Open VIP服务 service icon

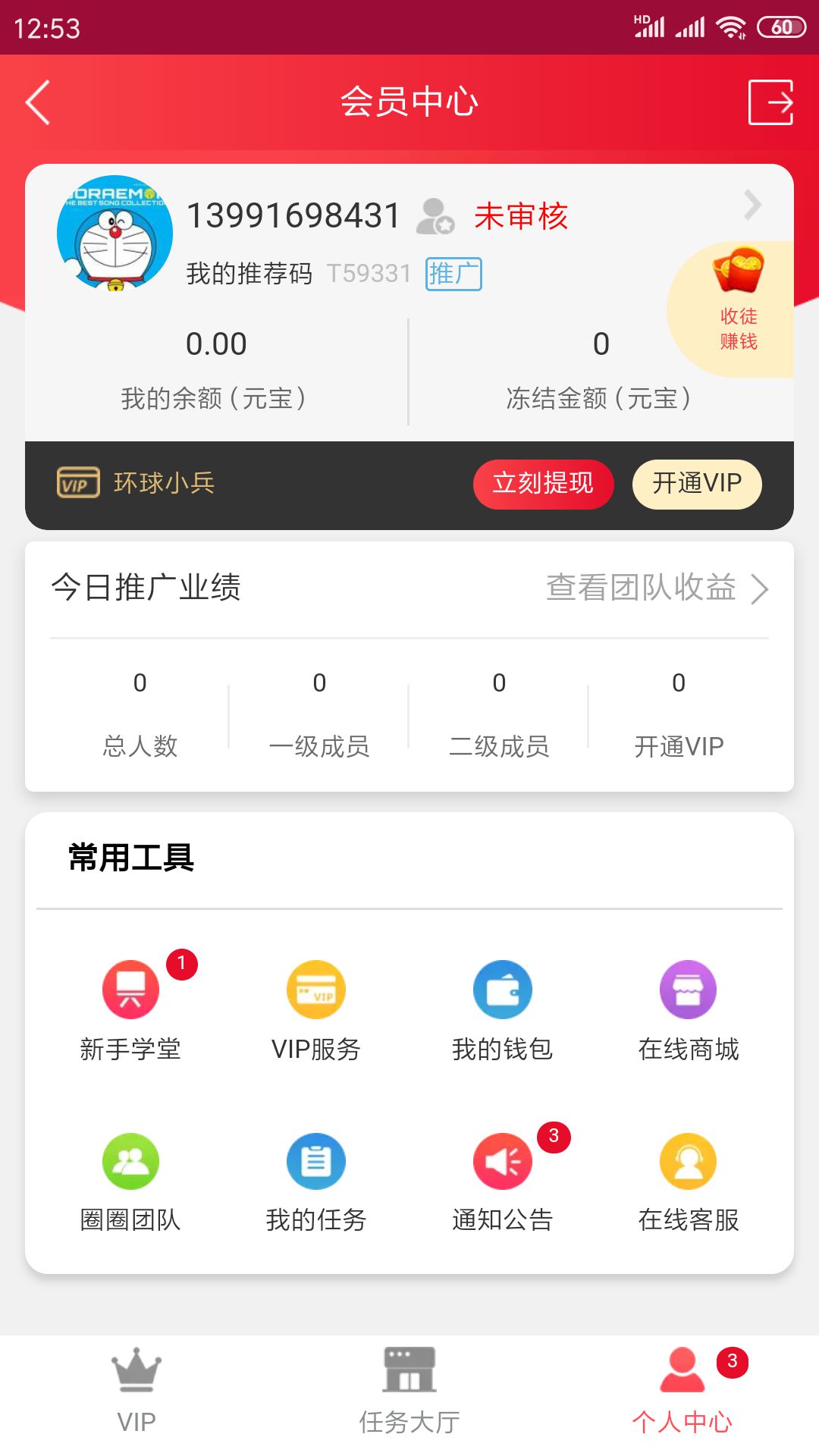click(316, 989)
